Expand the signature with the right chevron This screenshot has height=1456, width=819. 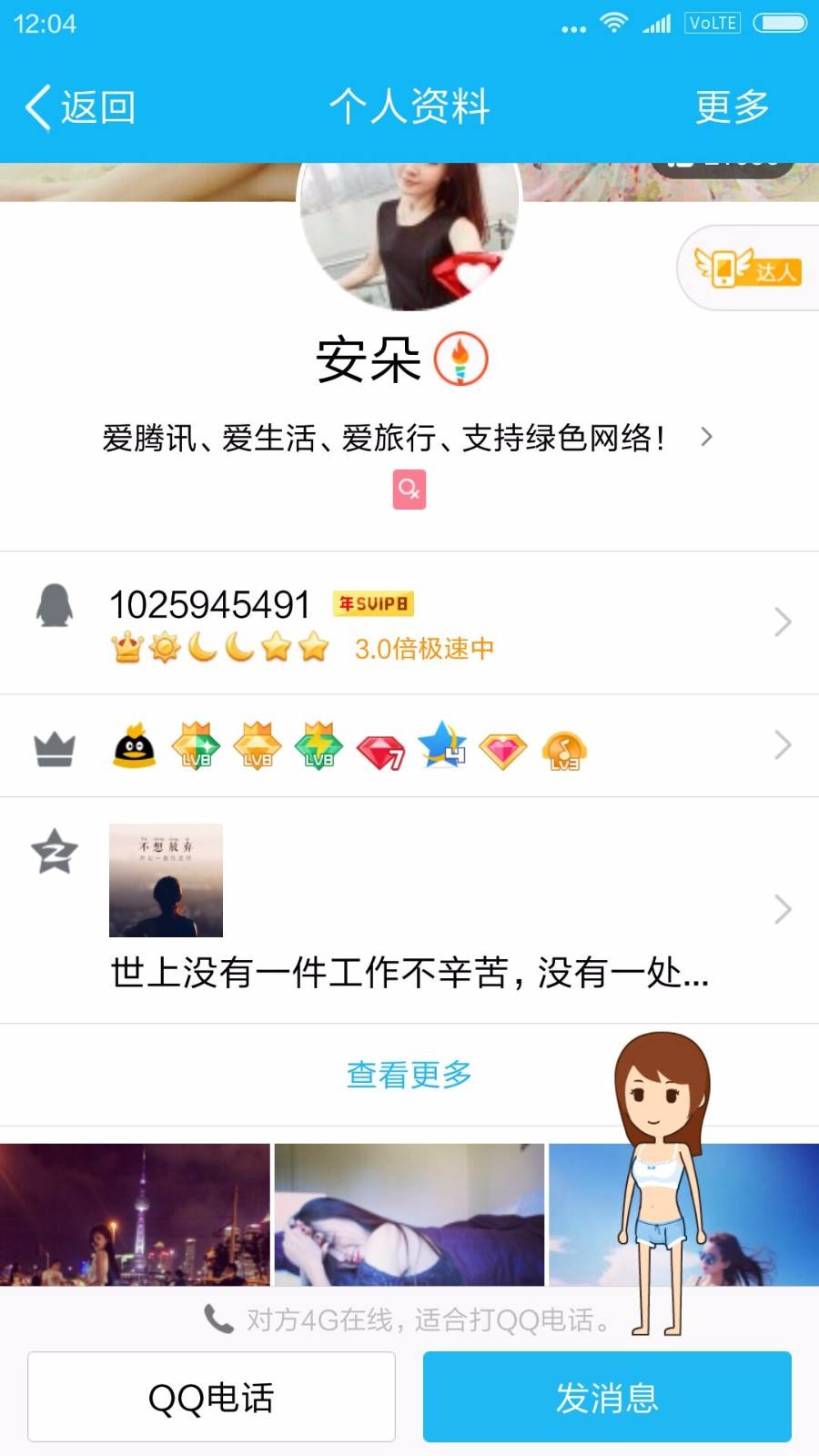coord(707,437)
